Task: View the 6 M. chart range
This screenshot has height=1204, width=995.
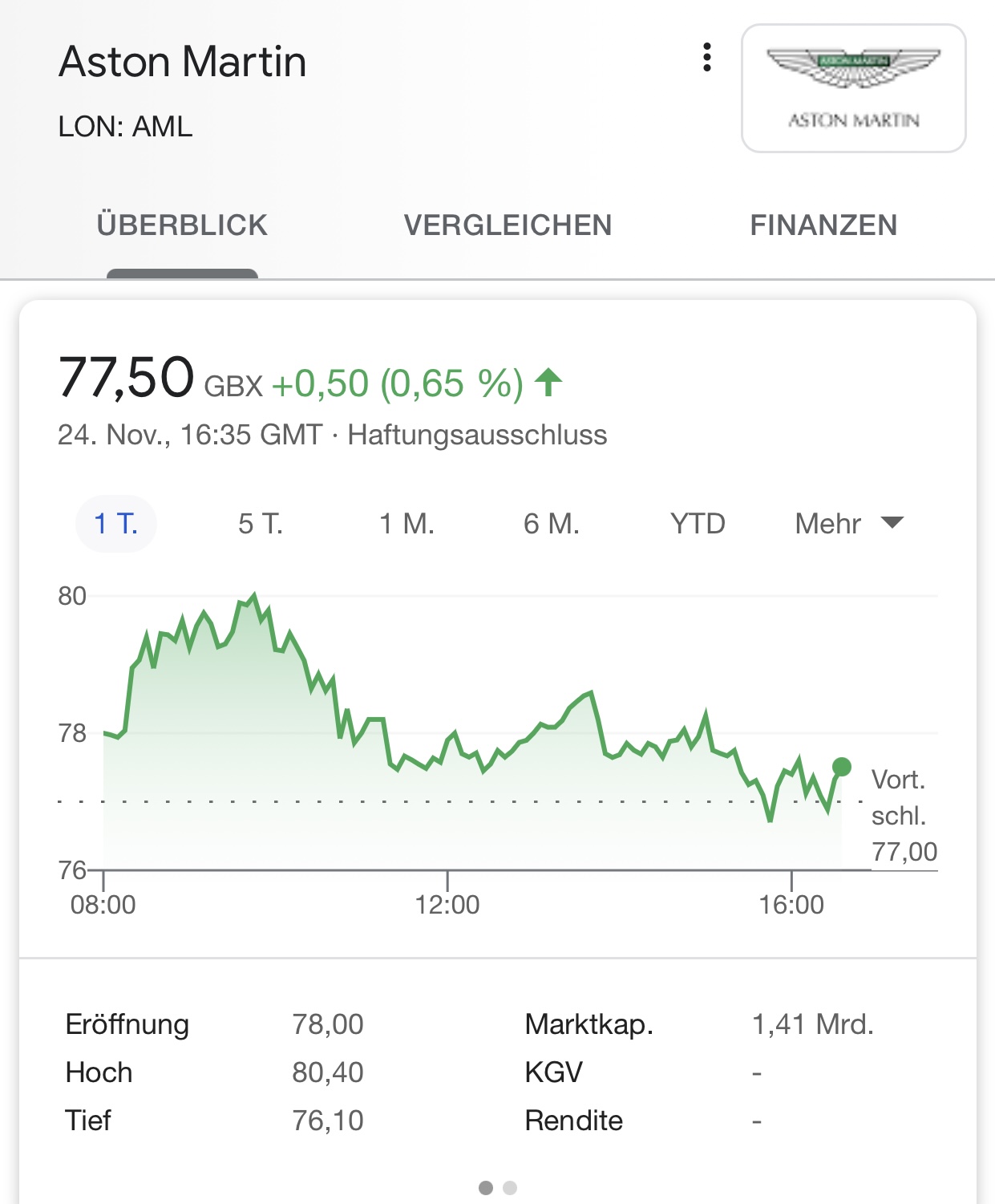Action: [x=552, y=524]
